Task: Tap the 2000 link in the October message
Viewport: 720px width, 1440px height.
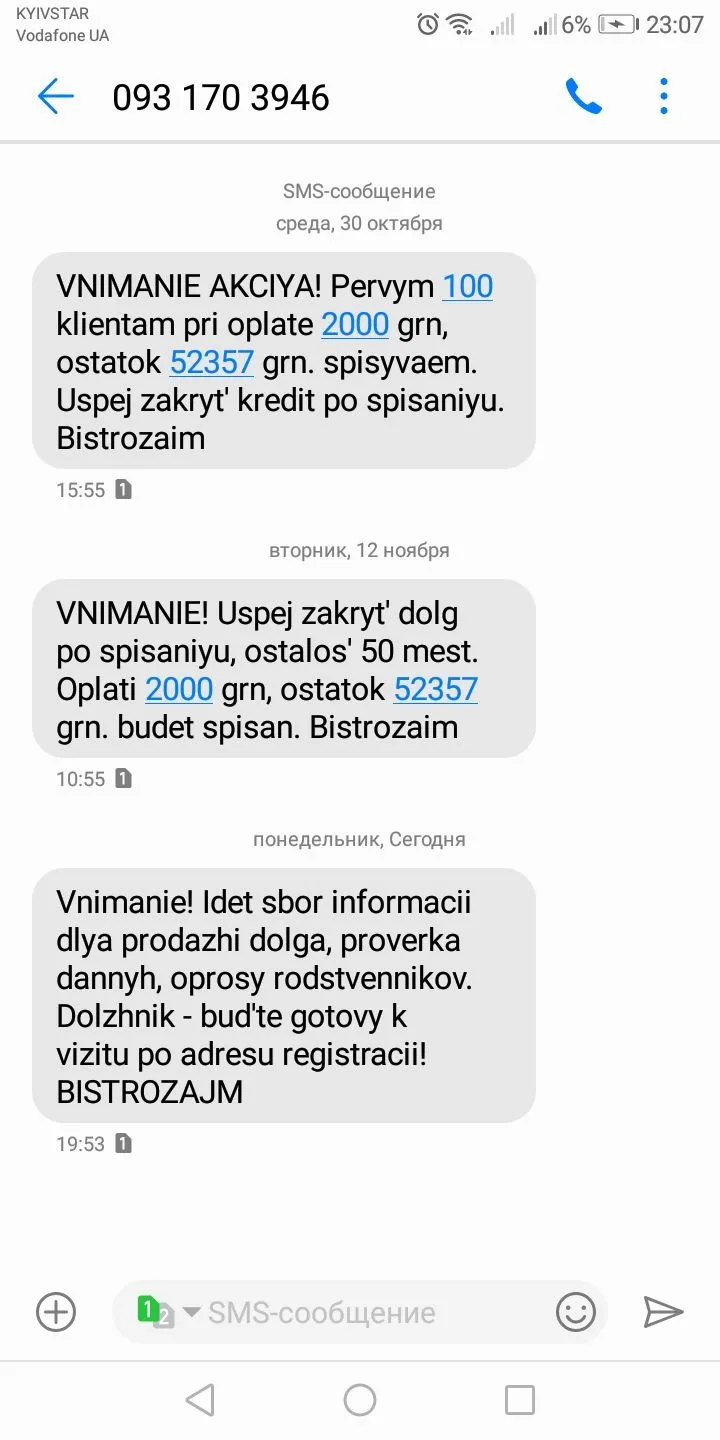Action: coord(355,324)
